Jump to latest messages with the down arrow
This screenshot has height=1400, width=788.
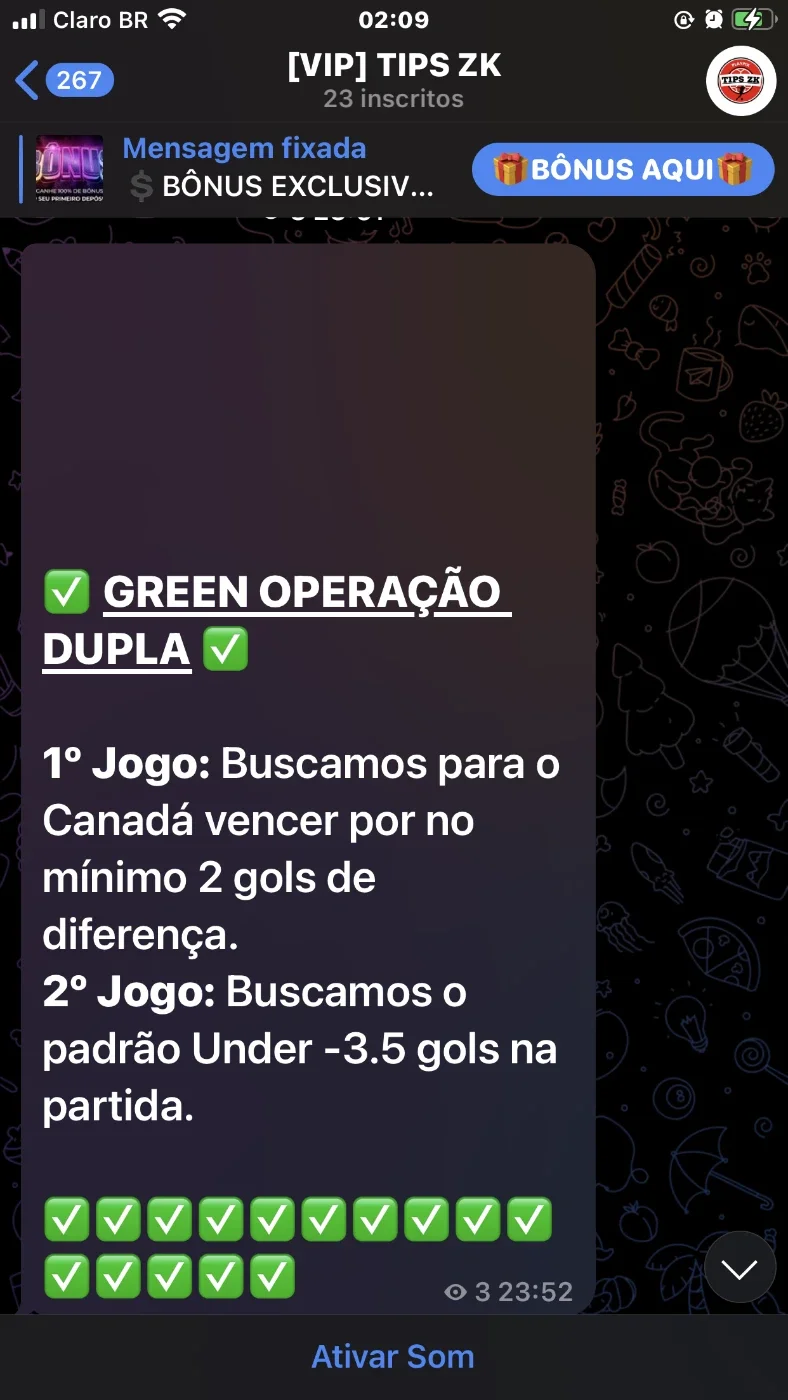740,1268
